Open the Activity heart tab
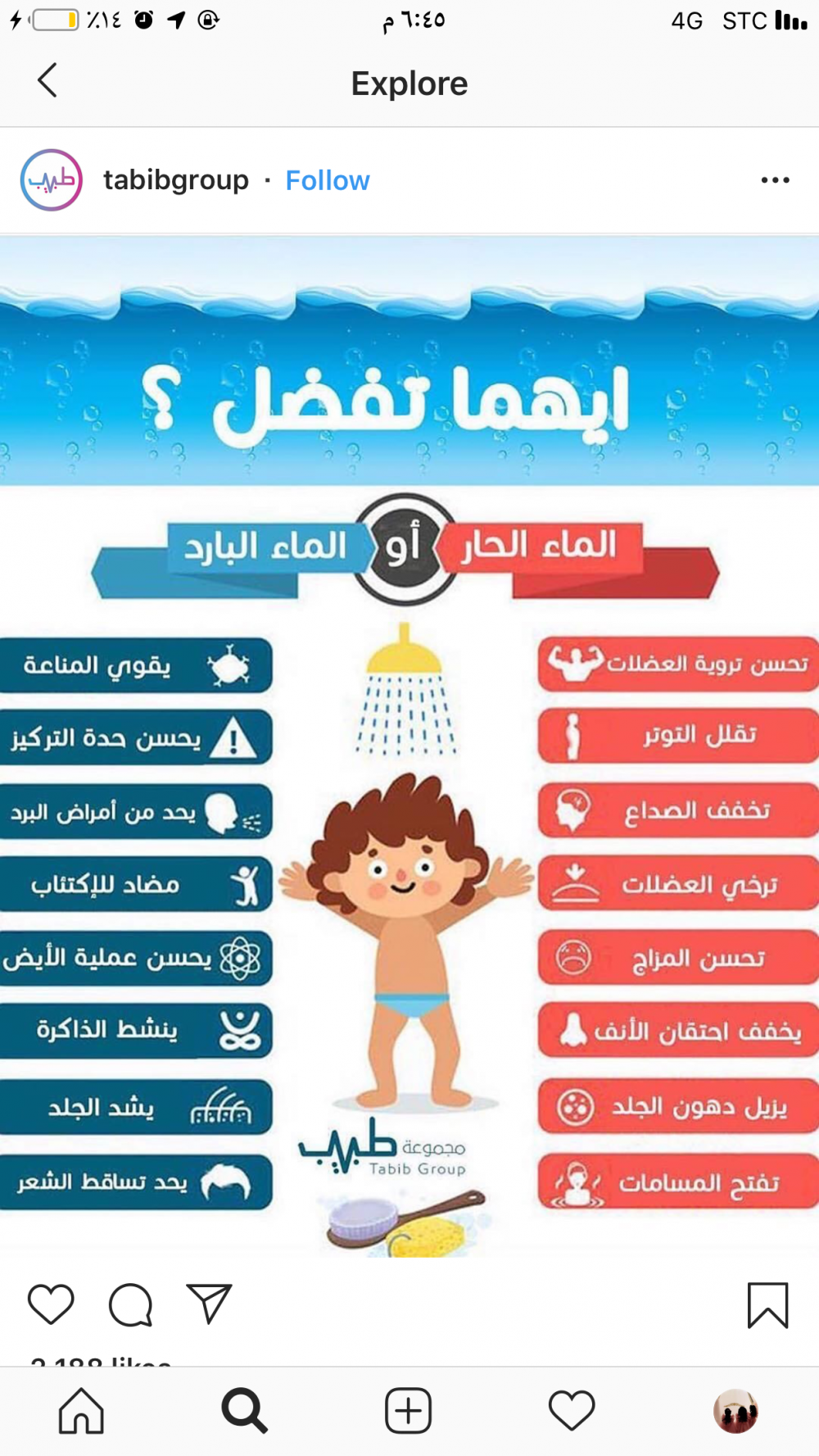 pyautogui.click(x=572, y=1410)
